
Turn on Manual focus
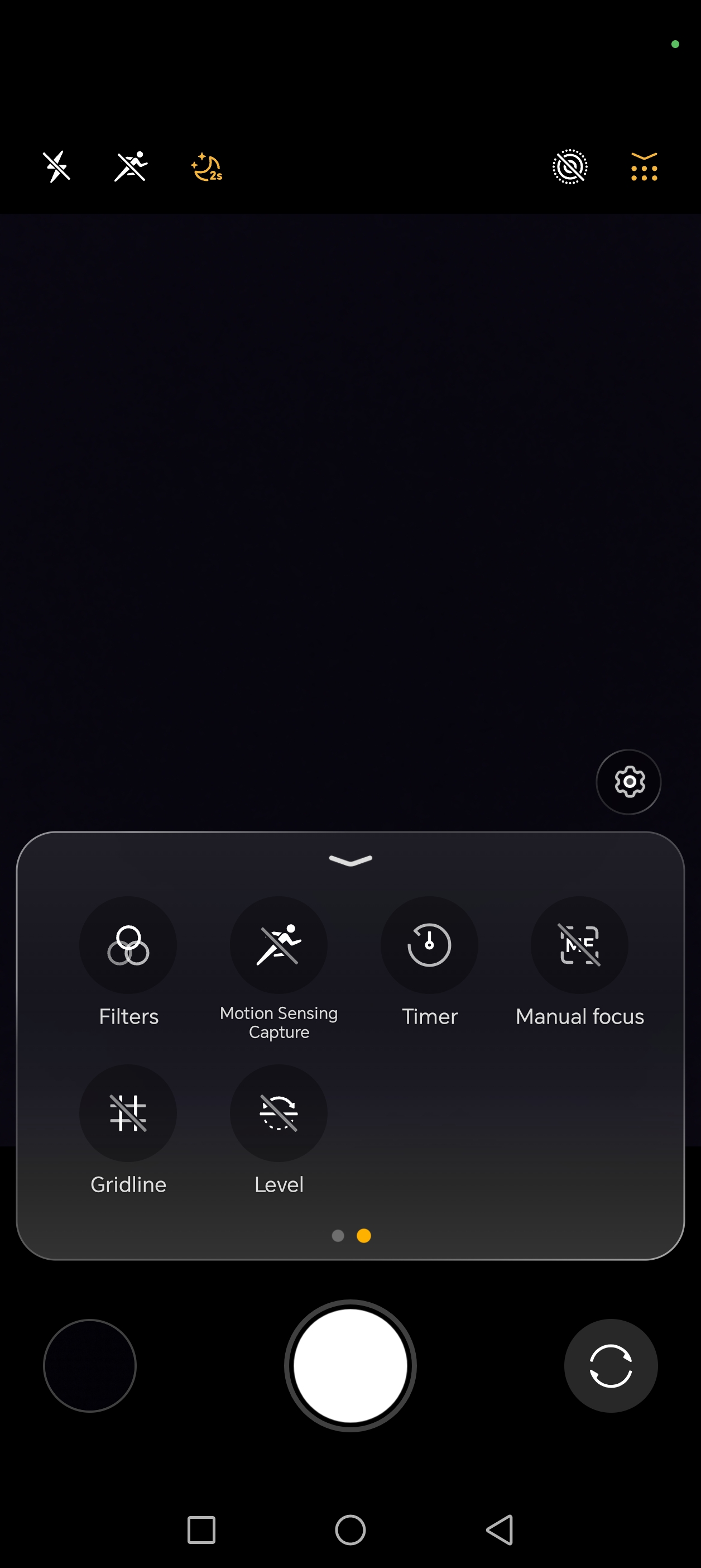[x=579, y=945]
